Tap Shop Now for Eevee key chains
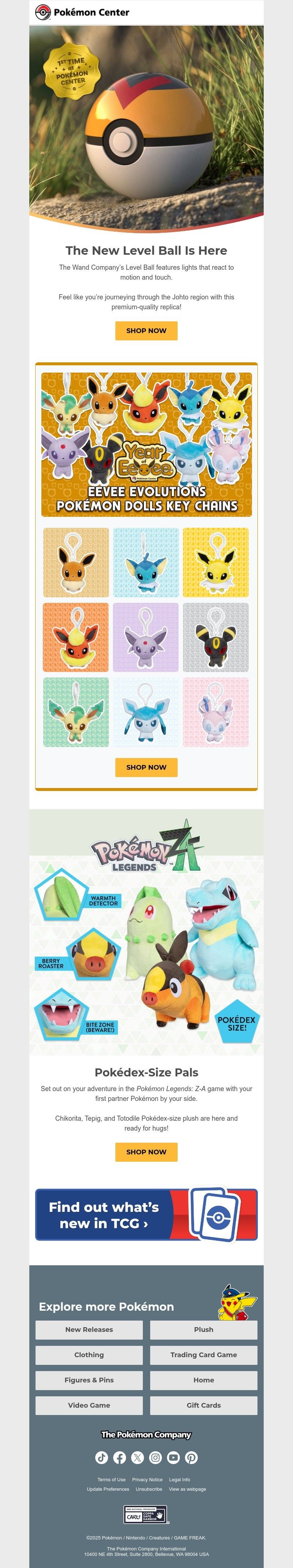 tap(146, 767)
